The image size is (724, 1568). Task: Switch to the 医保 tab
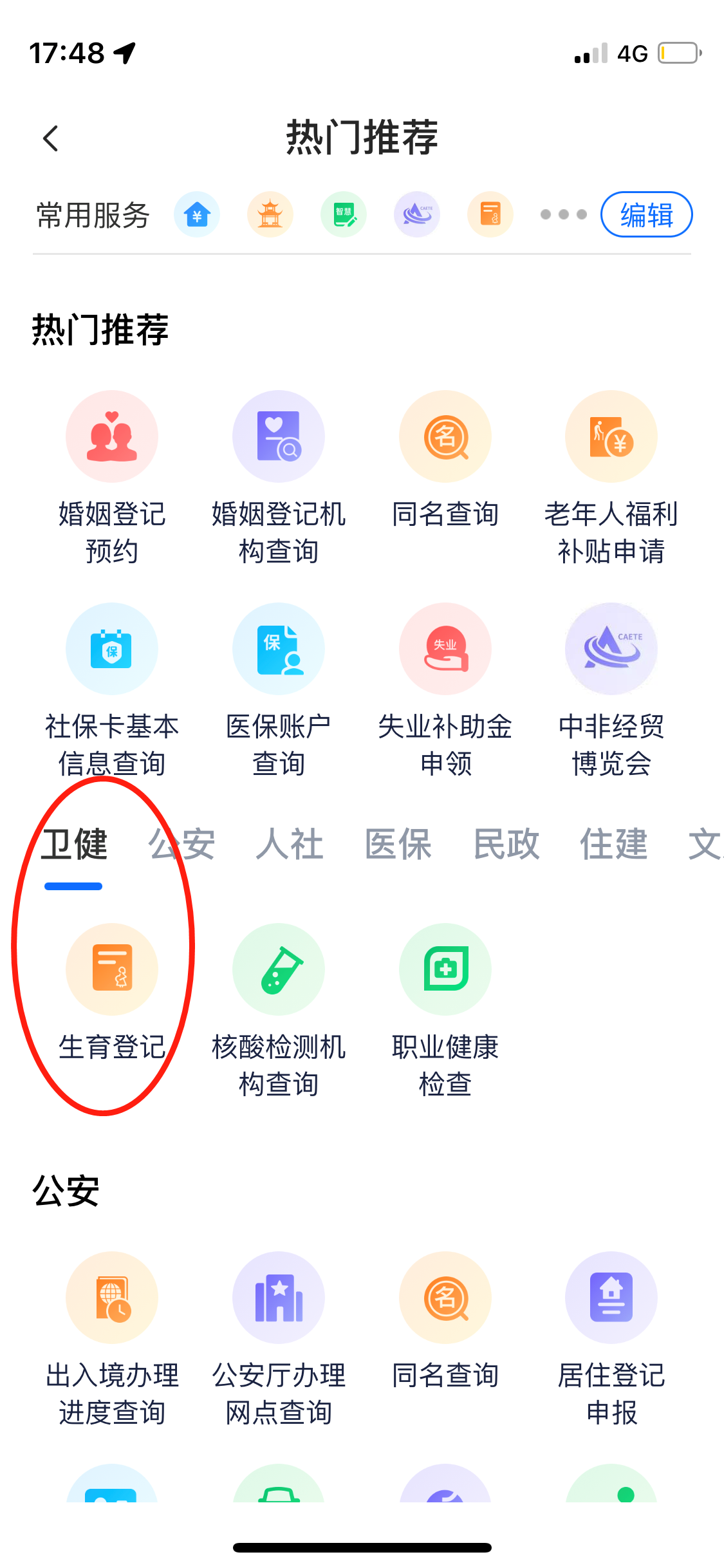(x=398, y=844)
